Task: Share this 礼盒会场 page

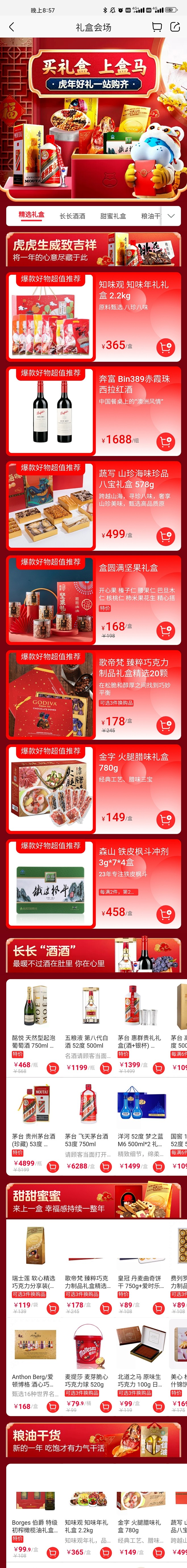Action: click(175, 27)
